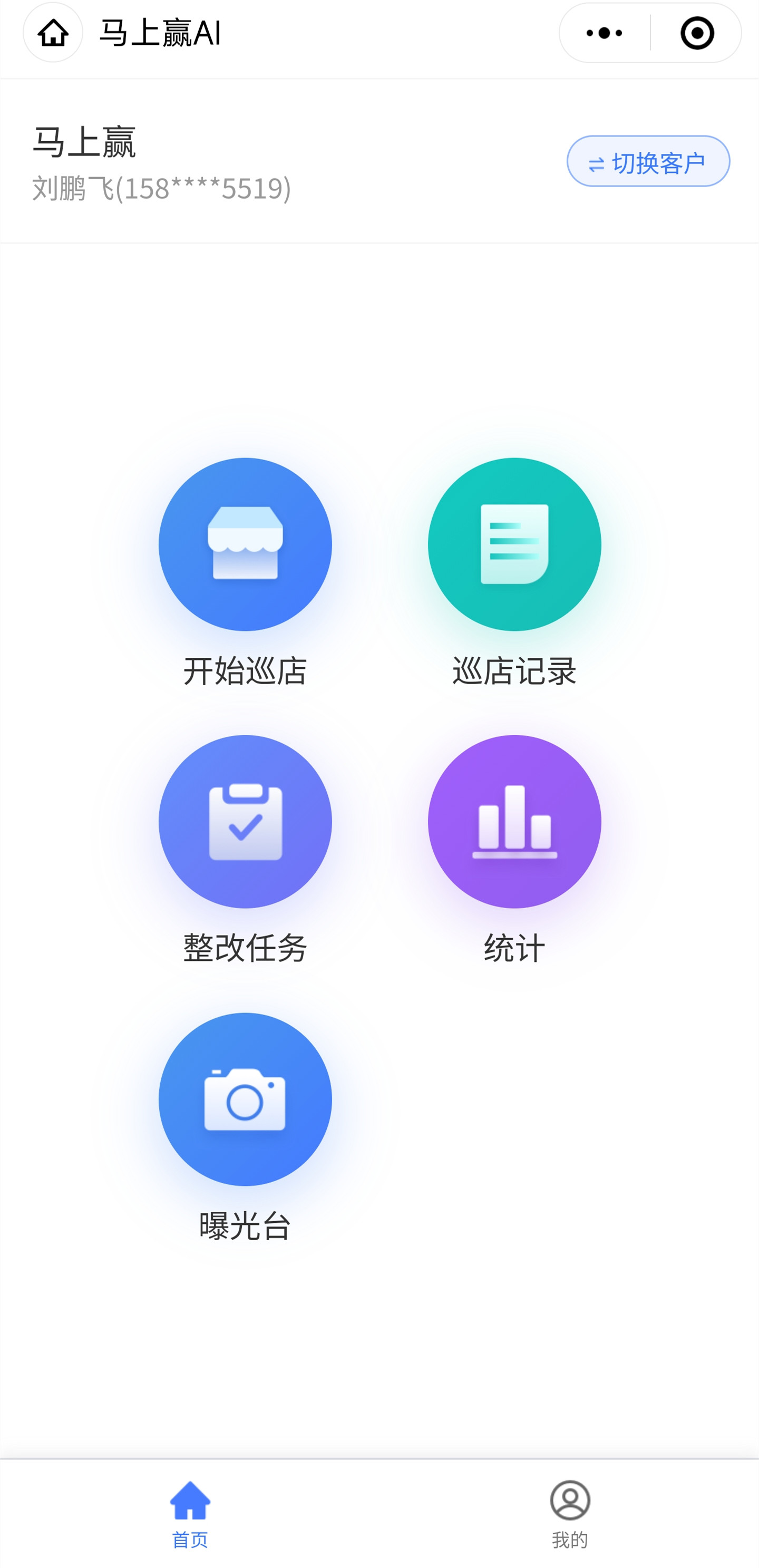Tap the home icon in title bar
Screen dimensions: 759x1568
[53, 33]
